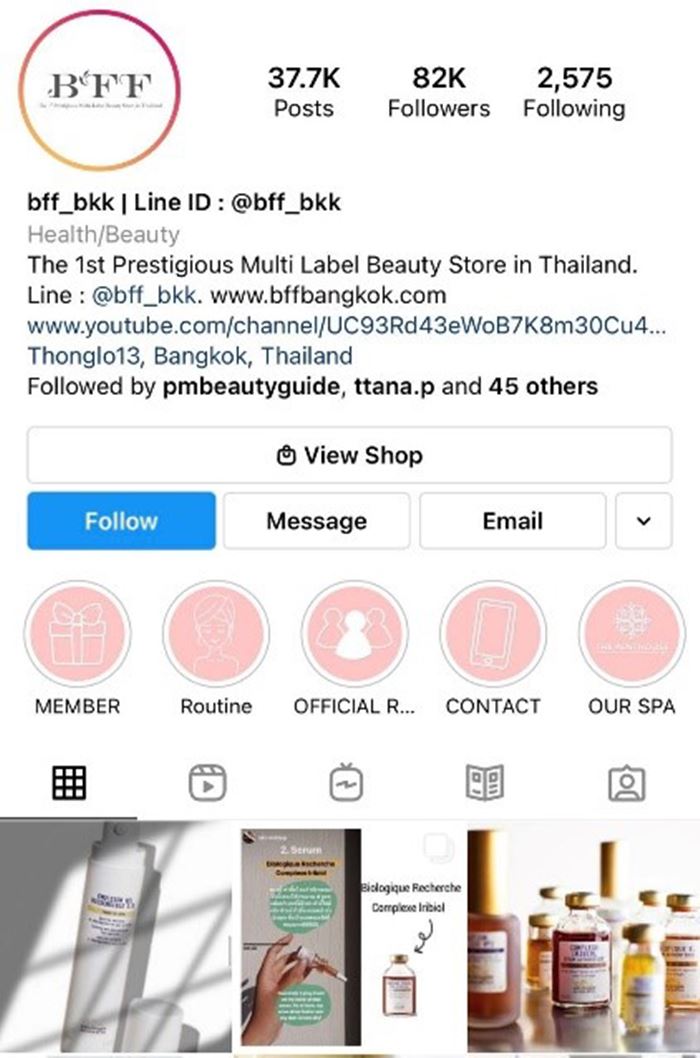The width and height of the screenshot is (700, 1058).
Task: Switch to the Reels tab
Action: [208, 783]
